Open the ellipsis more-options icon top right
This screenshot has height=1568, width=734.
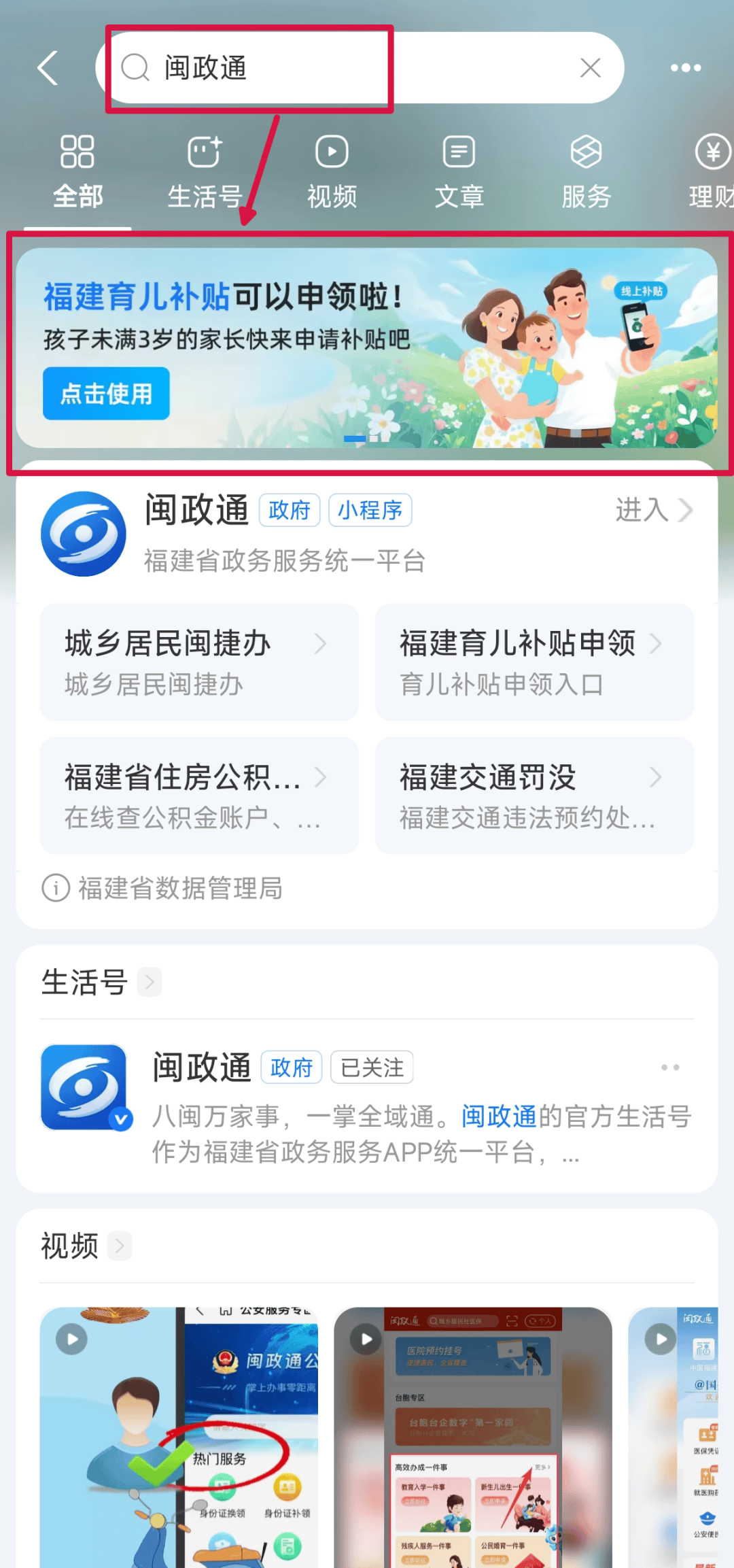pos(684,67)
